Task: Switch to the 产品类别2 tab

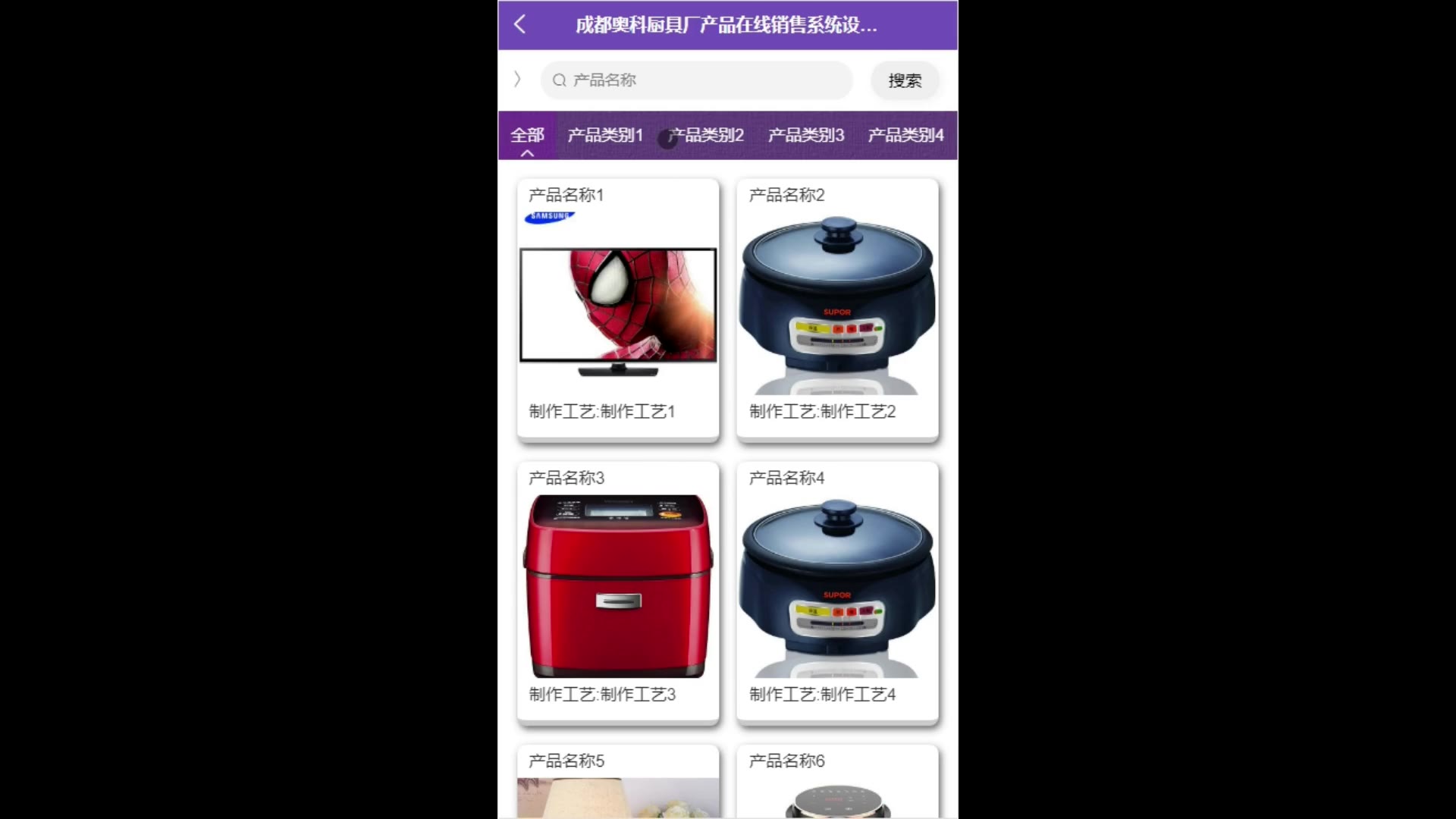Action: (x=707, y=136)
